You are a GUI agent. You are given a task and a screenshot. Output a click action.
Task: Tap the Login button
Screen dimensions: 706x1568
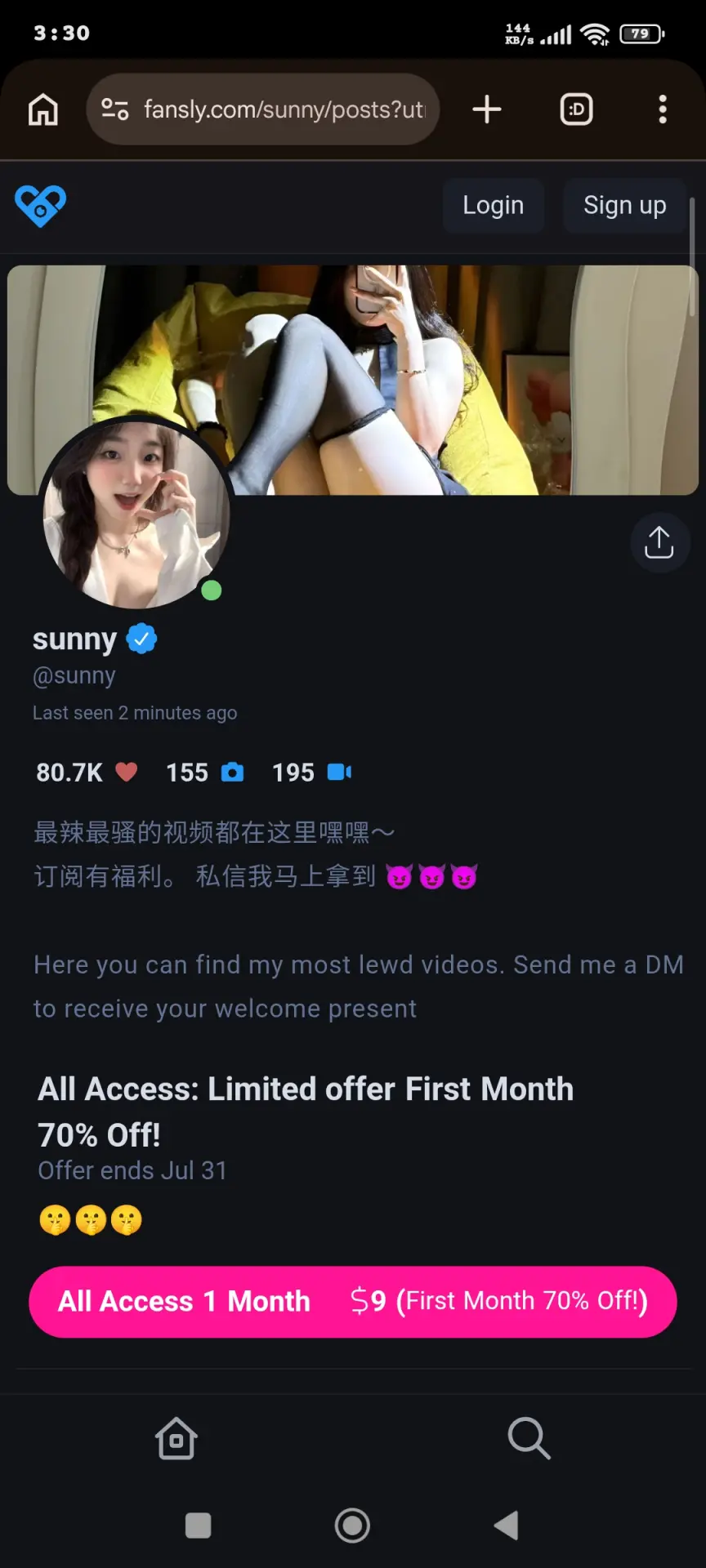click(x=494, y=206)
